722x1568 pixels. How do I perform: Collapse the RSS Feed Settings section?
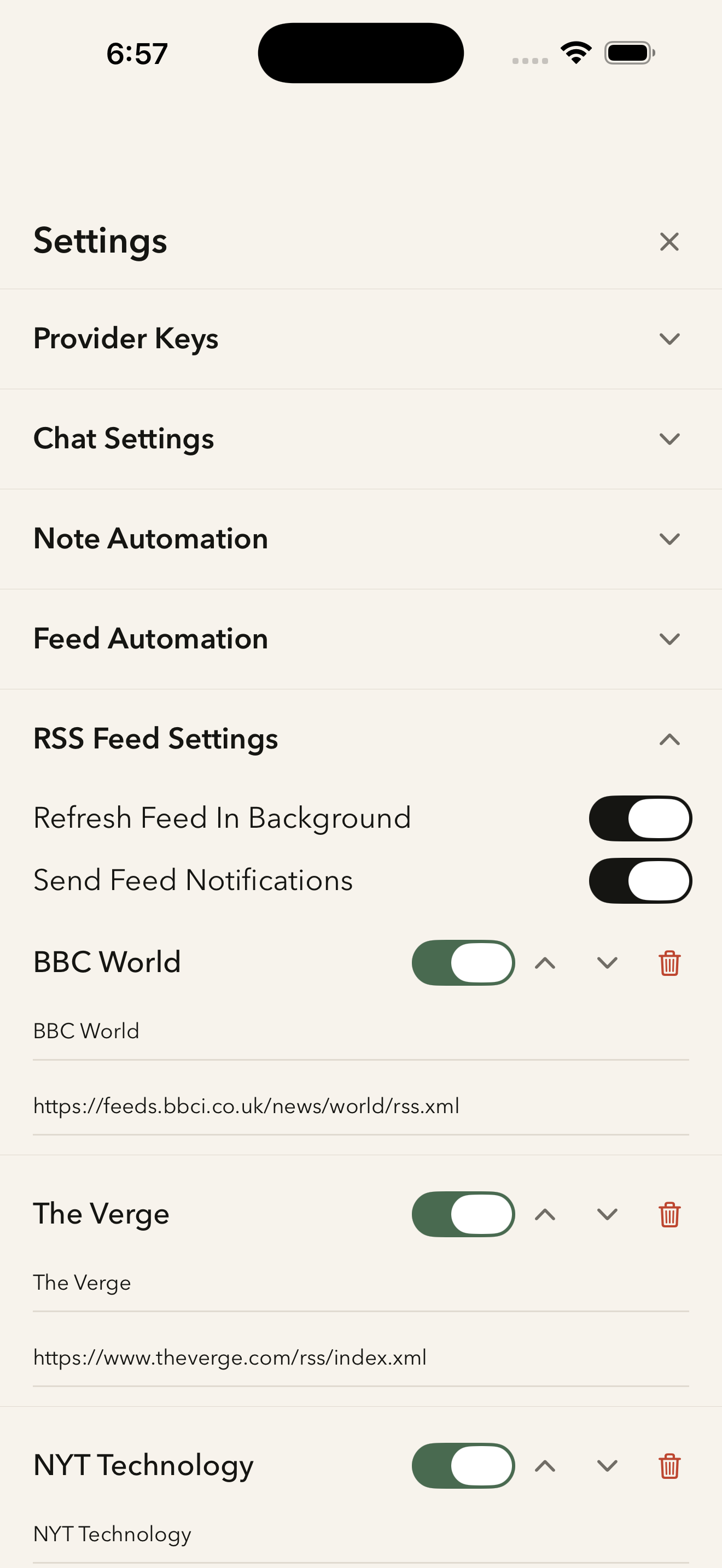669,739
